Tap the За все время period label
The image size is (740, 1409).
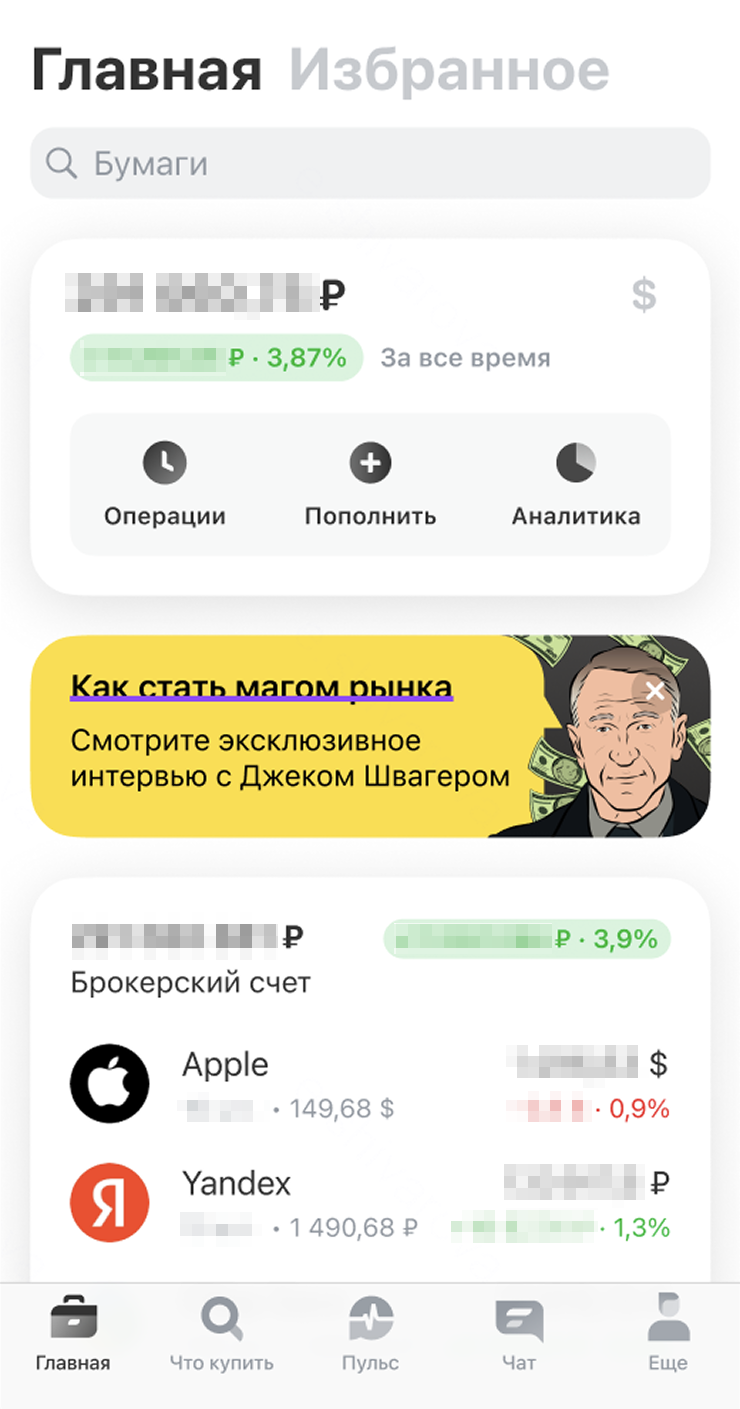[465, 358]
